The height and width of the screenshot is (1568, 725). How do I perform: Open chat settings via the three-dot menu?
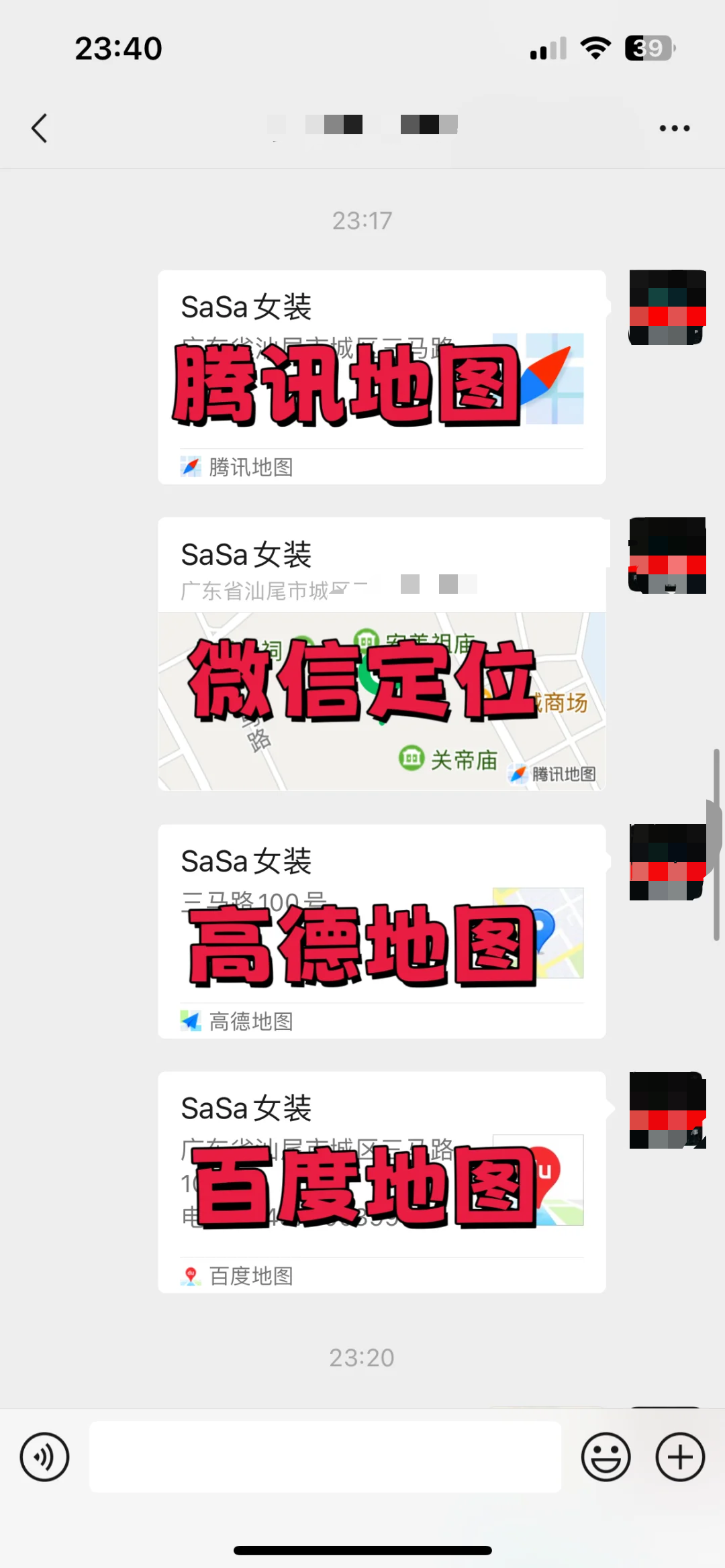[674, 127]
